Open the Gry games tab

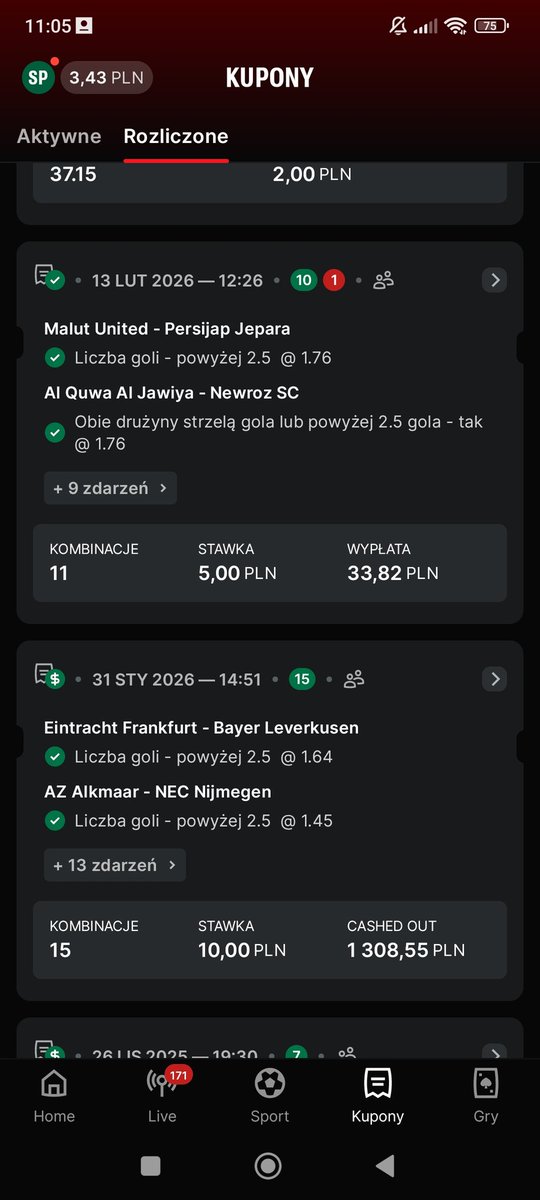tap(486, 1096)
